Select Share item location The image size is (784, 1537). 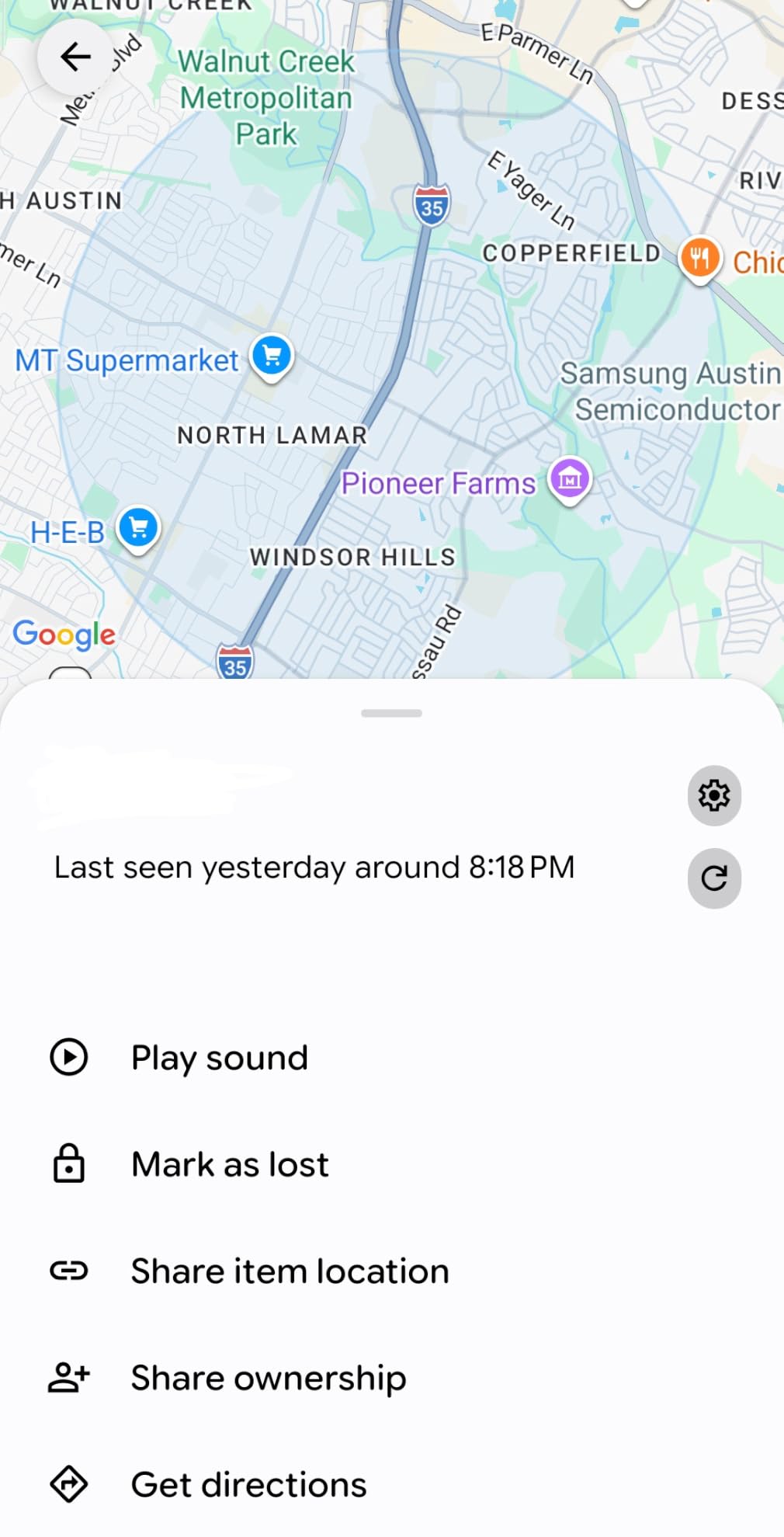(x=392, y=1271)
